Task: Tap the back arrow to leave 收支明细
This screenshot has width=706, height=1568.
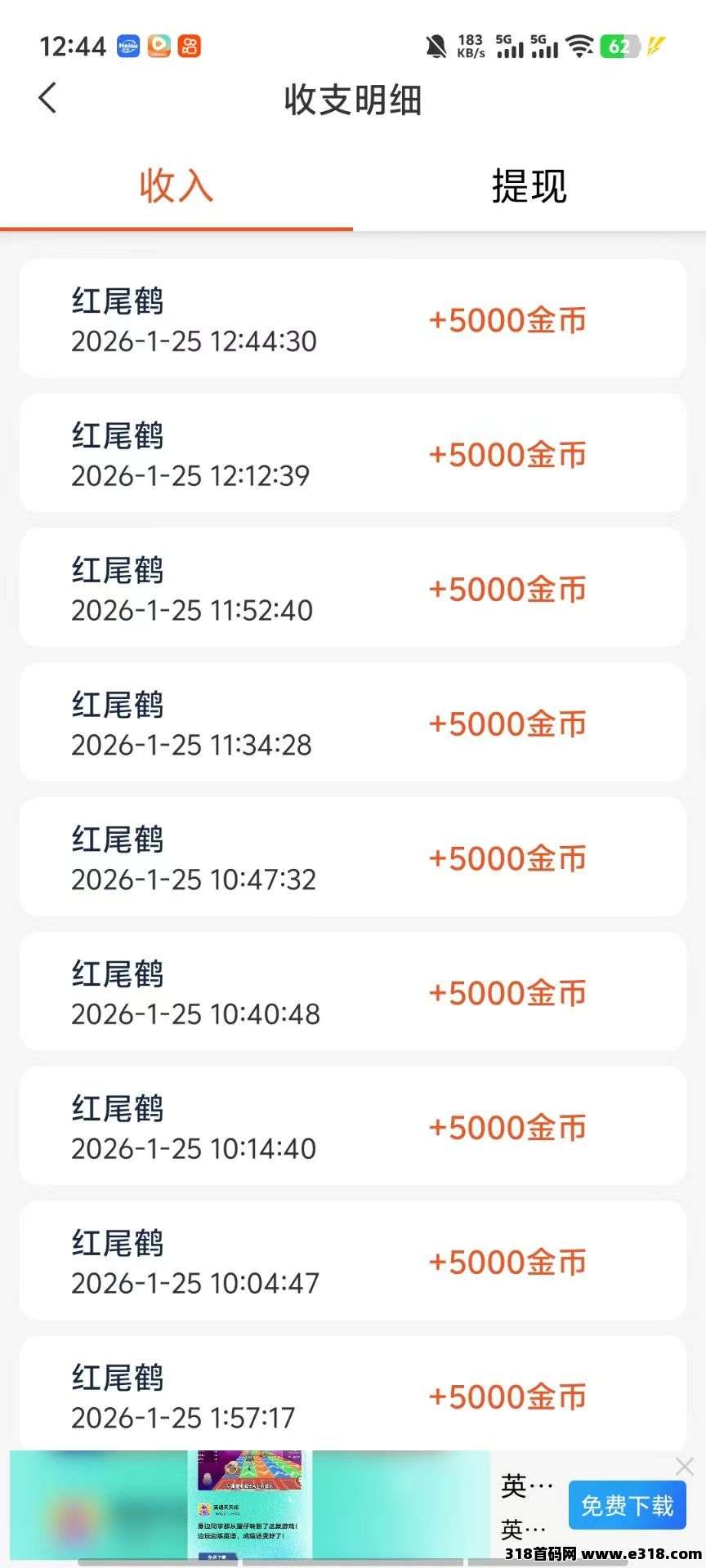Action: (x=47, y=97)
